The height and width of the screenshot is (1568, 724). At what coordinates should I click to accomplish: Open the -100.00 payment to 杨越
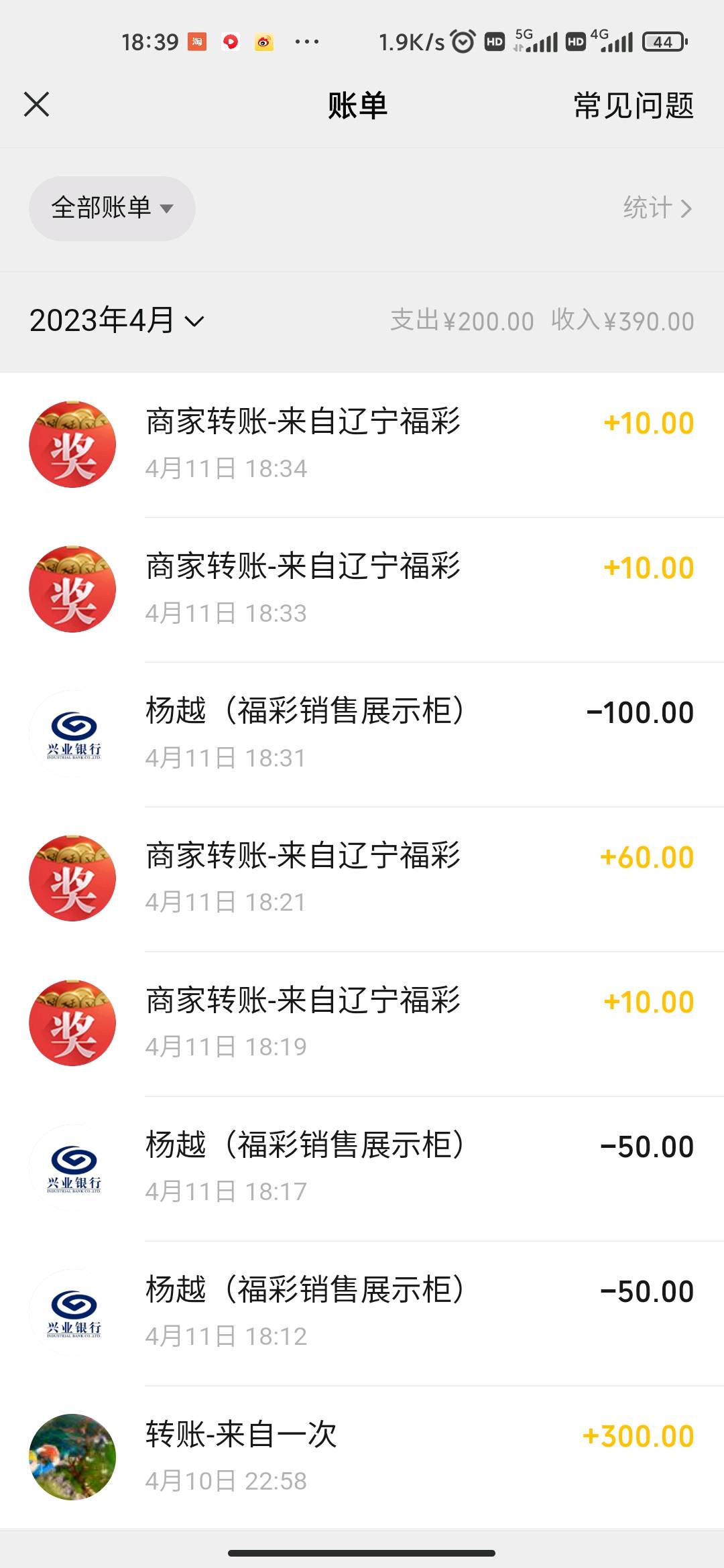(x=362, y=734)
